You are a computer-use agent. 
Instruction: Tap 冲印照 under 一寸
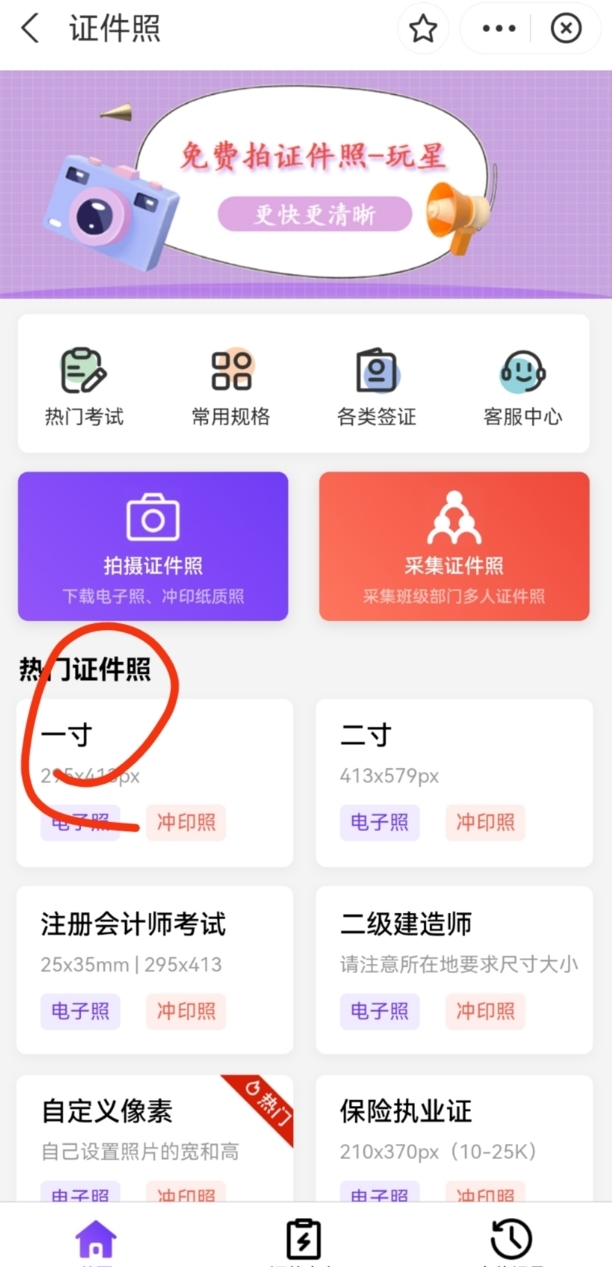tap(186, 822)
